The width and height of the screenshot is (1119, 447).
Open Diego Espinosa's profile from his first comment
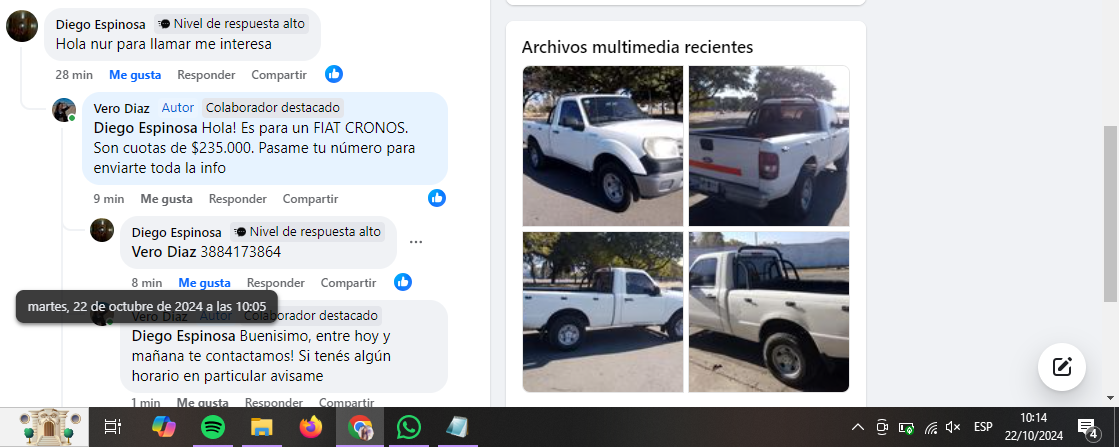click(x=100, y=24)
